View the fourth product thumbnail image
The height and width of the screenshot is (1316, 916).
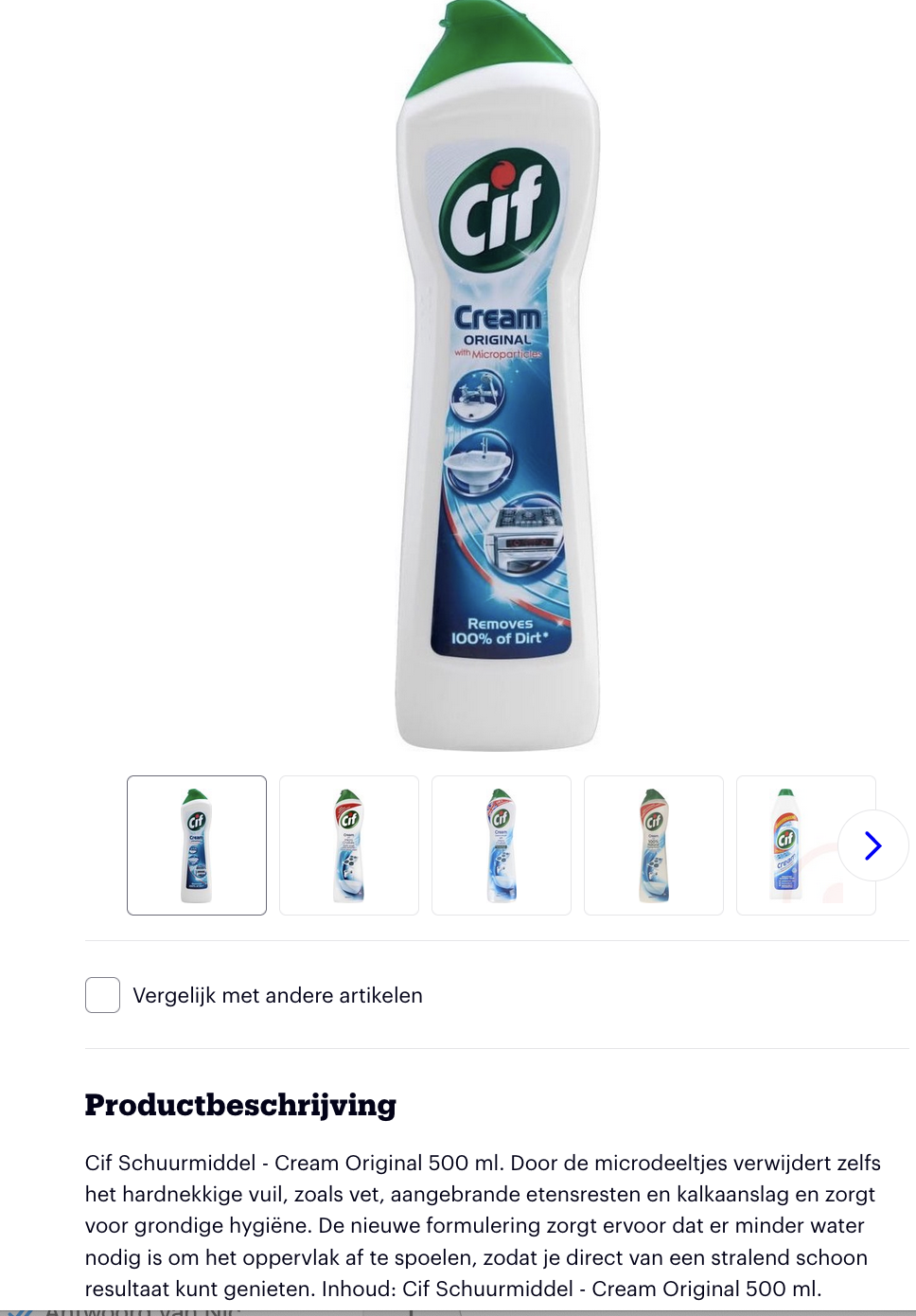[654, 845]
